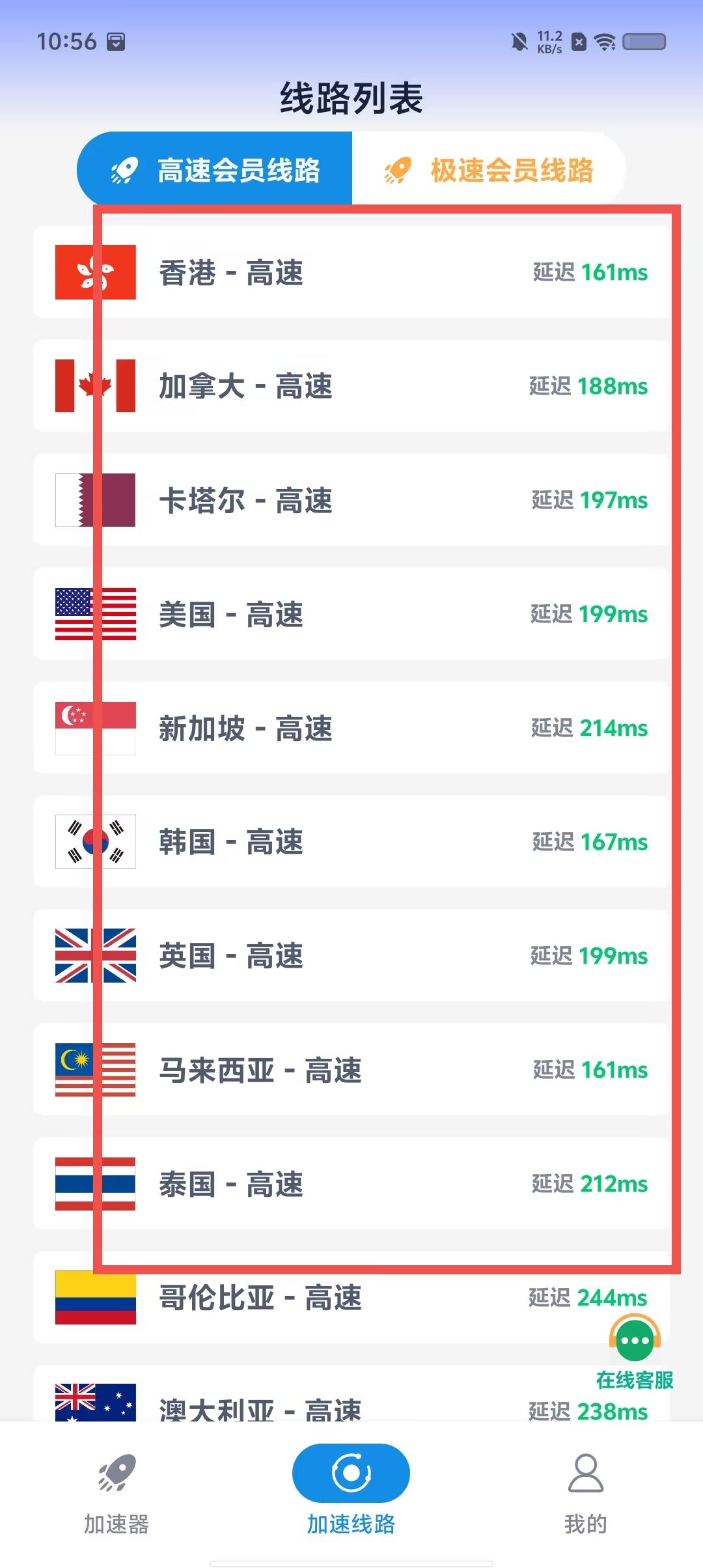Screen dimensions: 703x1568
Task: Choose the 马来西亚 - 高速 line
Action: [x=351, y=1070]
